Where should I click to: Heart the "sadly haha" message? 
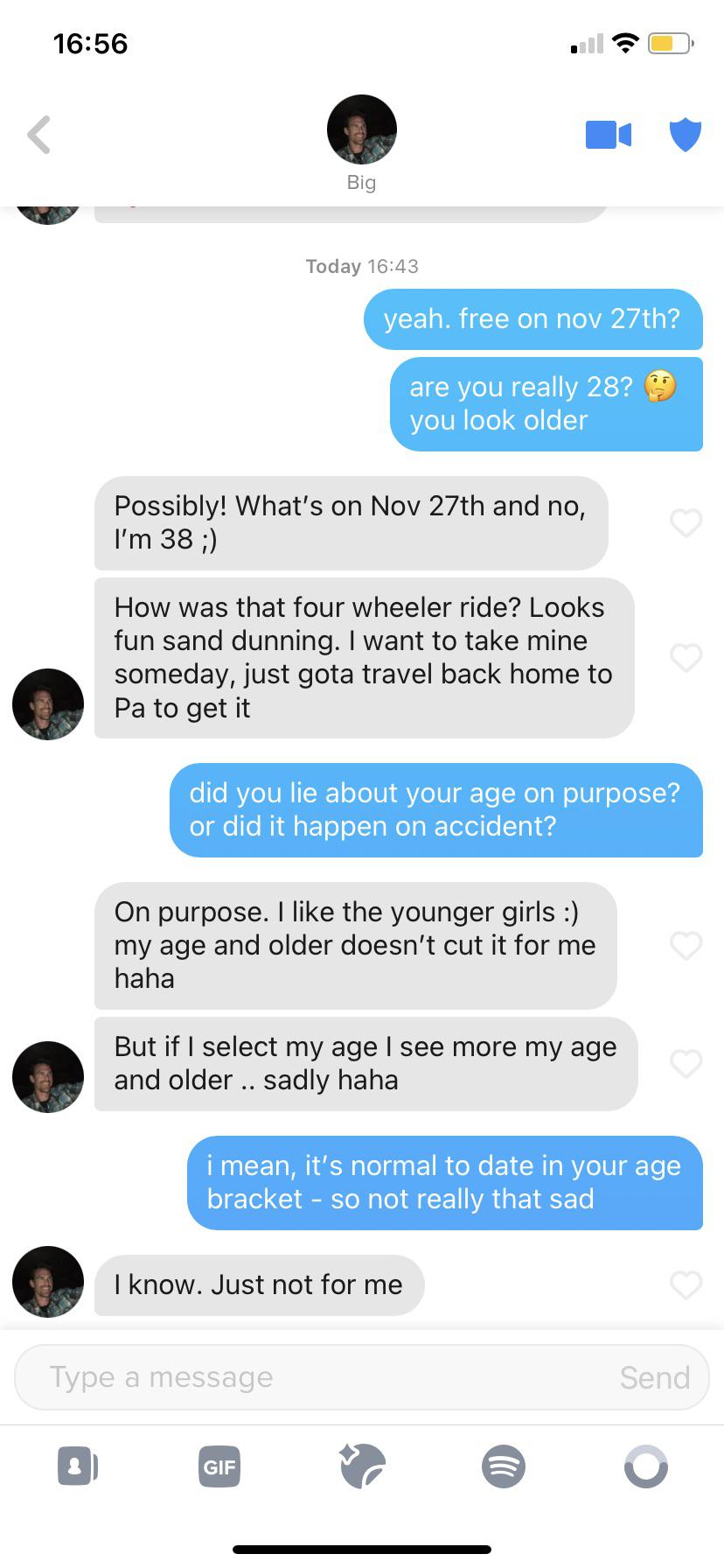pyautogui.click(x=686, y=1063)
